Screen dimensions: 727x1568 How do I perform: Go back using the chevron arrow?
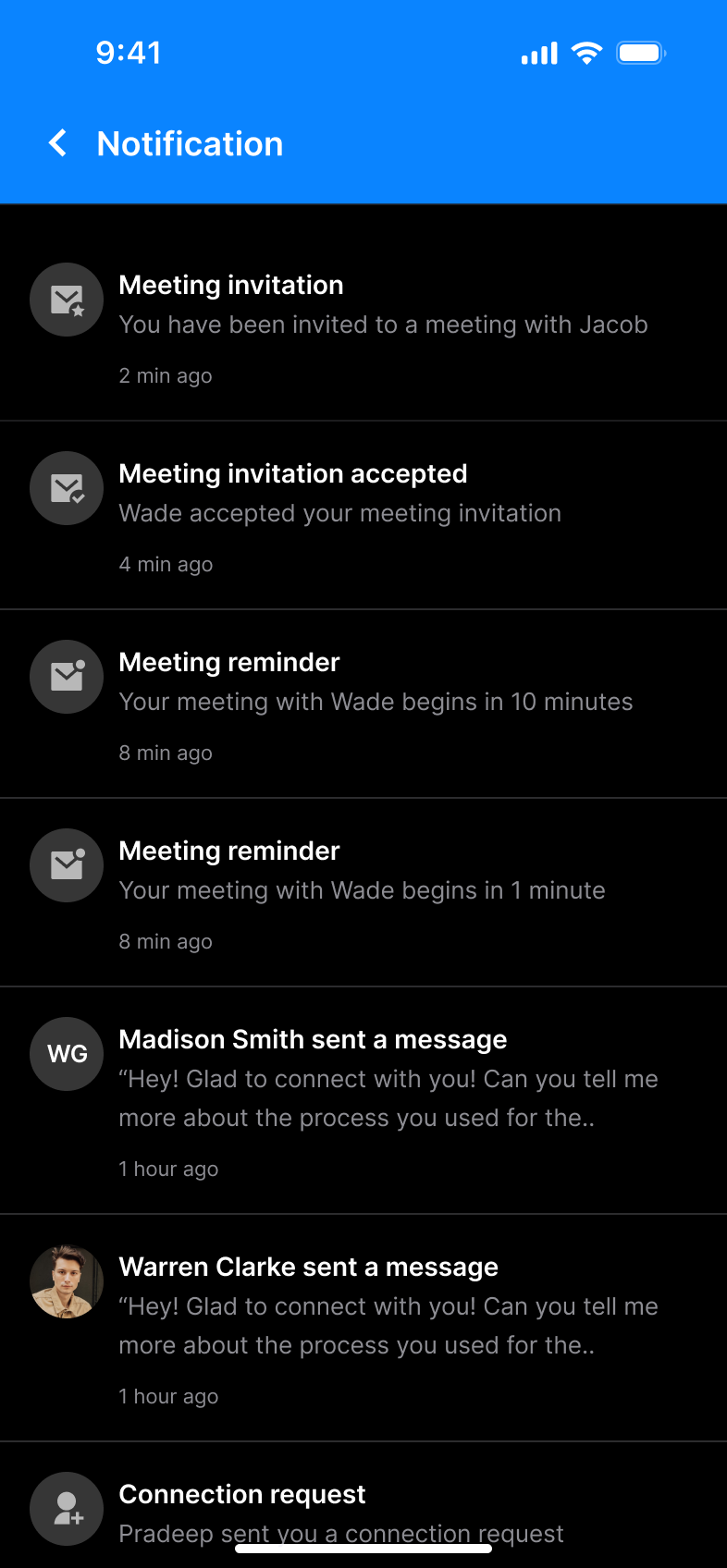[x=56, y=143]
